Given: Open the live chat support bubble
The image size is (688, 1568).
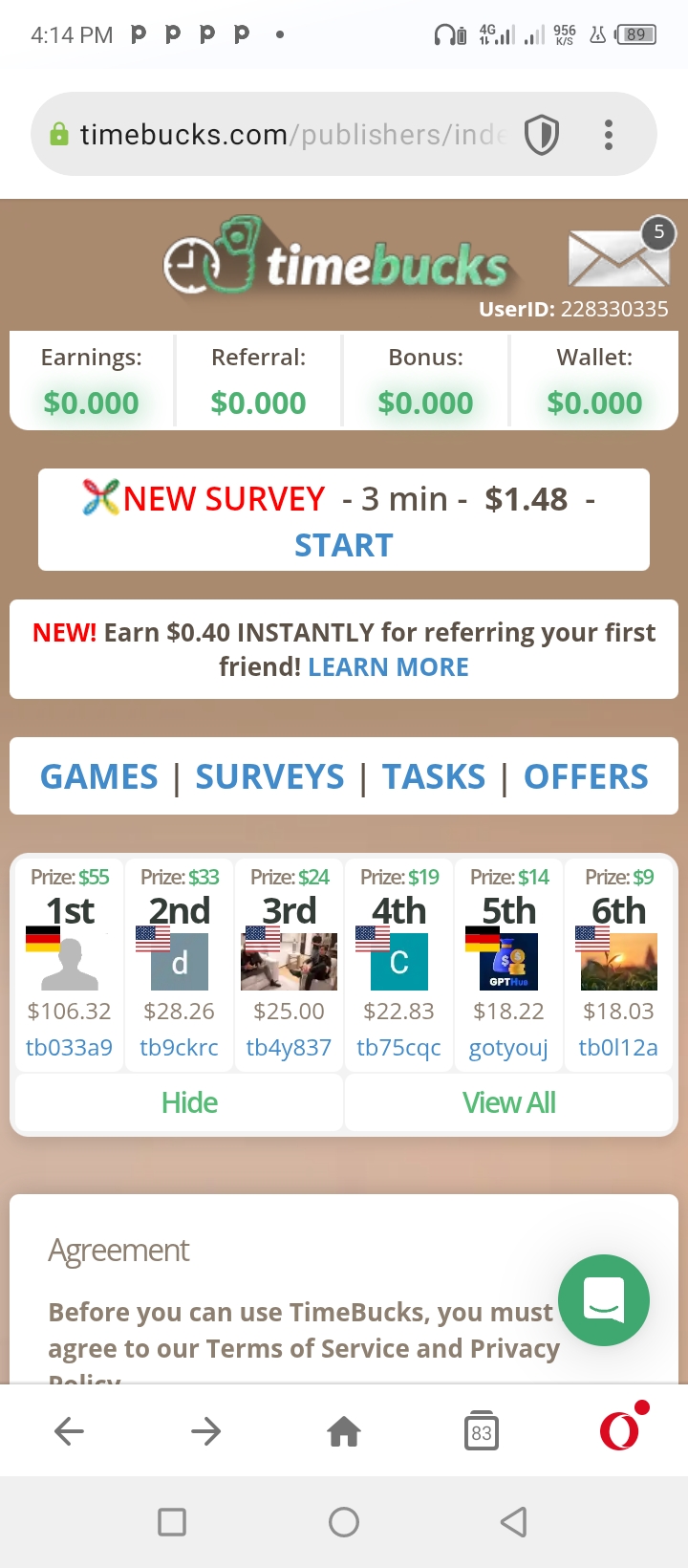Looking at the screenshot, I should pyautogui.click(x=604, y=1300).
